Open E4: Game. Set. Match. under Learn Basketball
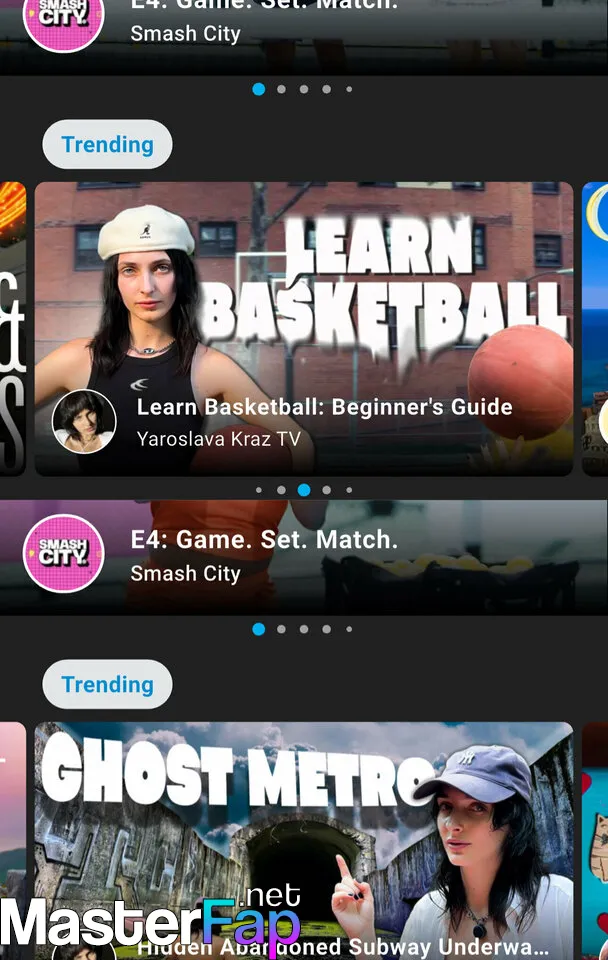 (264, 555)
